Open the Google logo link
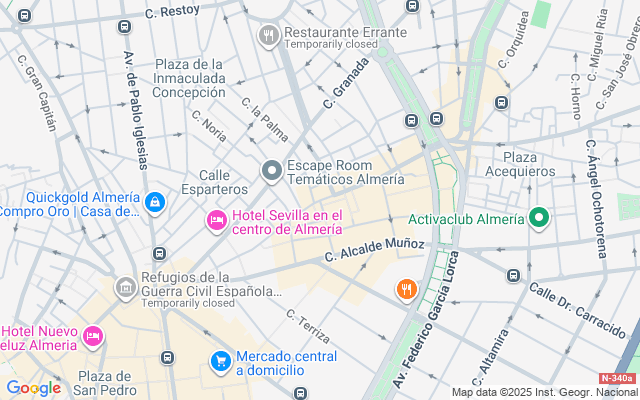This screenshot has height=400, width=640. [x=34, y=388]
